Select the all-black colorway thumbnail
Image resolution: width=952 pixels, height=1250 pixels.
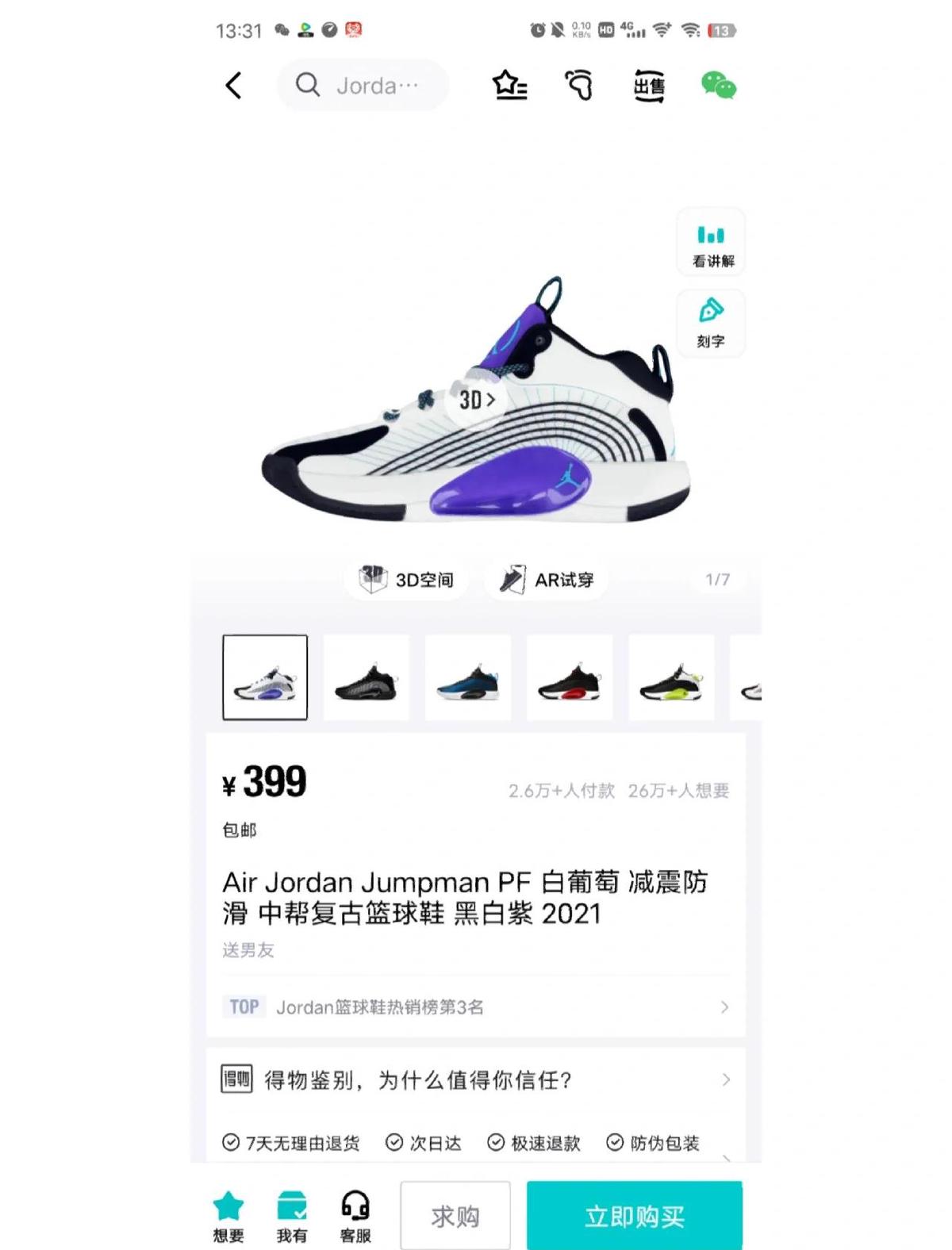point(367,678)
